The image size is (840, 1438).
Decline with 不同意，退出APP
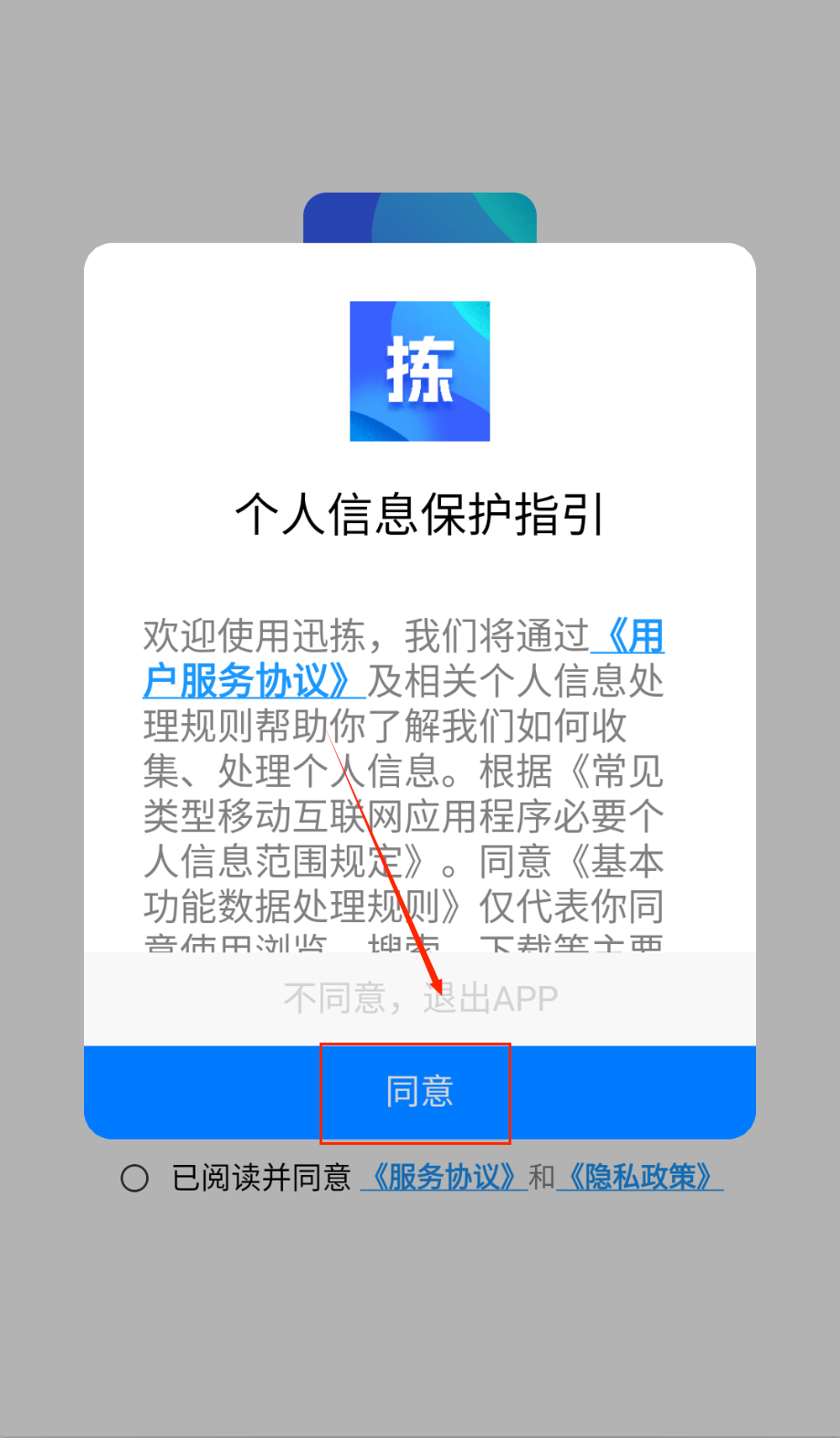pos(419,998)
